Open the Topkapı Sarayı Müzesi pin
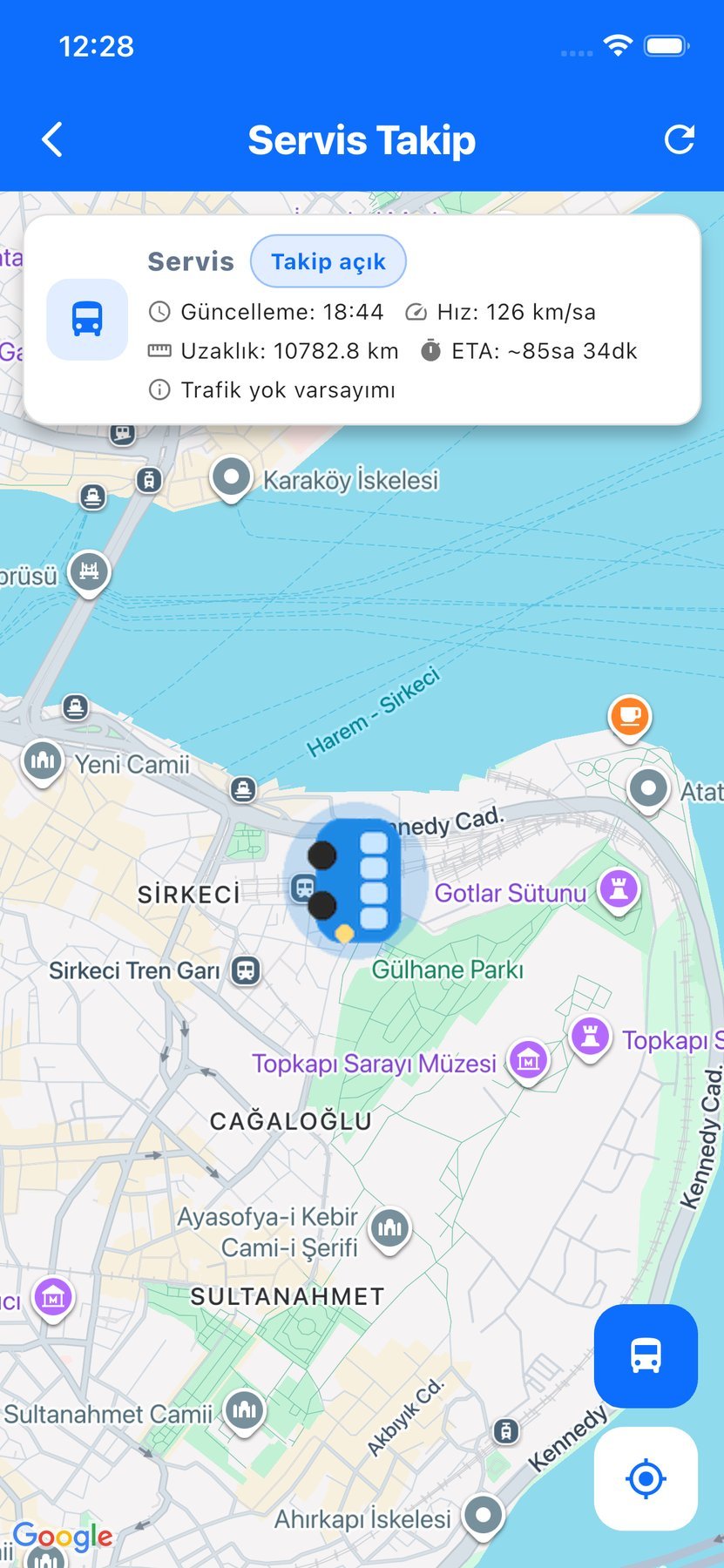724x1568 pixels. [528, 1061]
